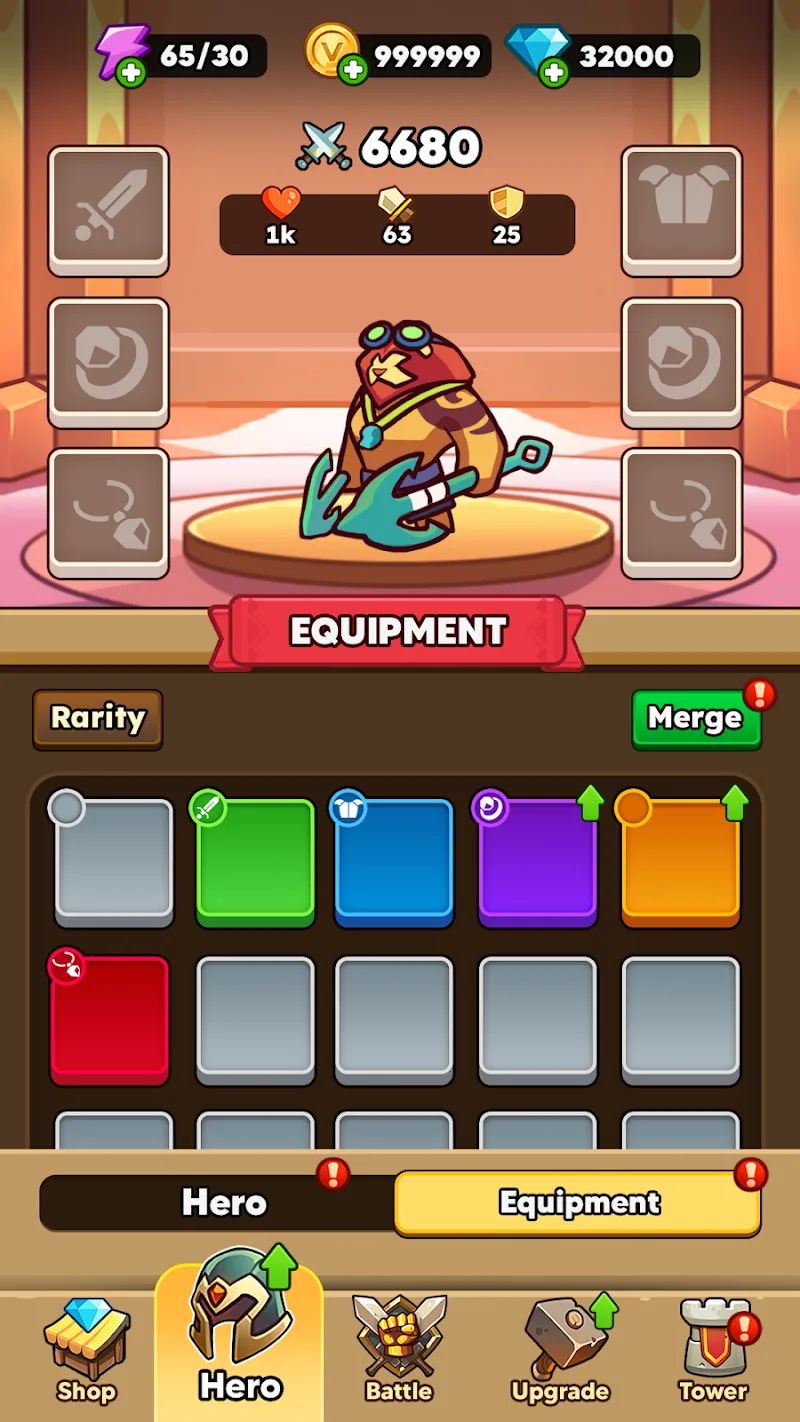The height and width of the screenshot is (1422, 800).
Task: Open the Upgrade tab
Action: (x=560, y=1350)
